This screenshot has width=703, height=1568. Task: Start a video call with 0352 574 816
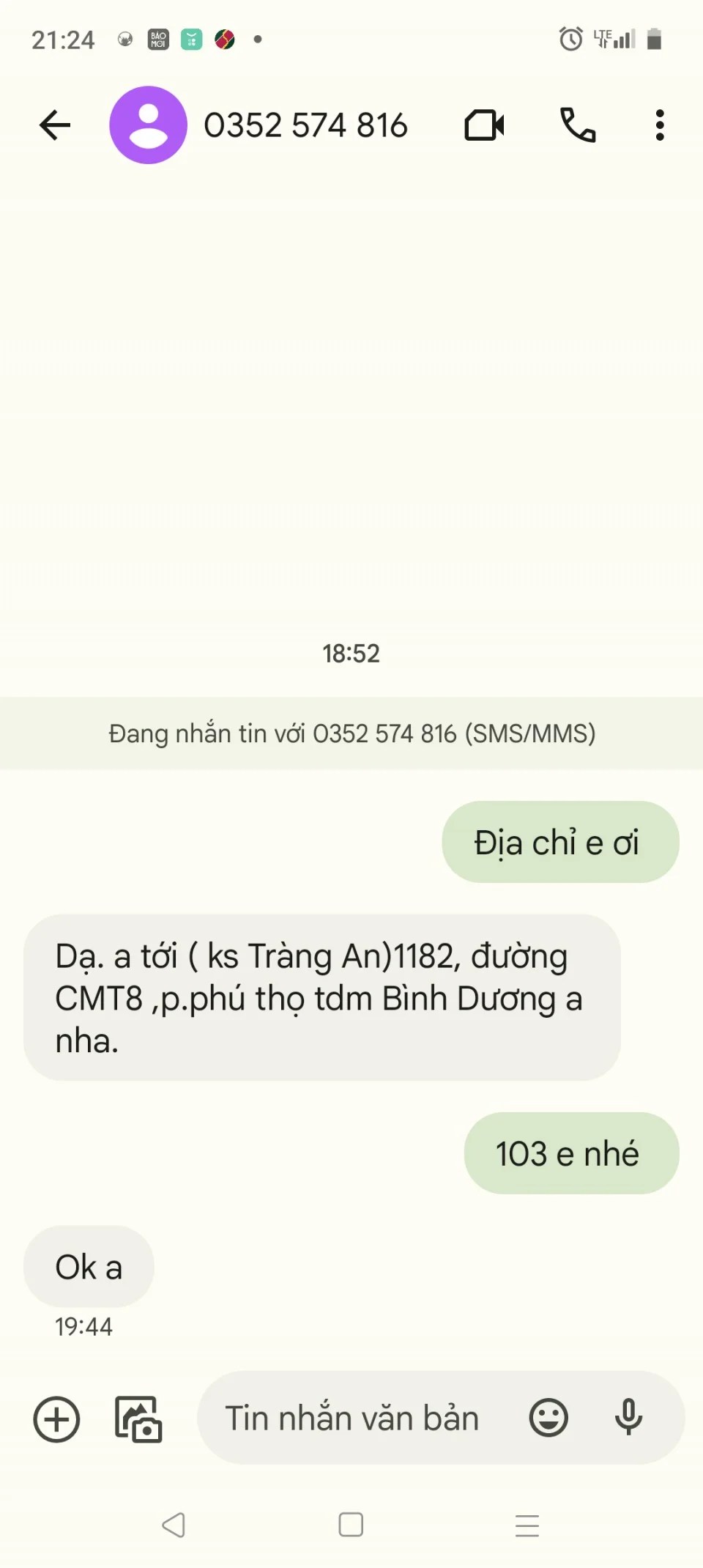pyautogui.click(x=484, y=125)
